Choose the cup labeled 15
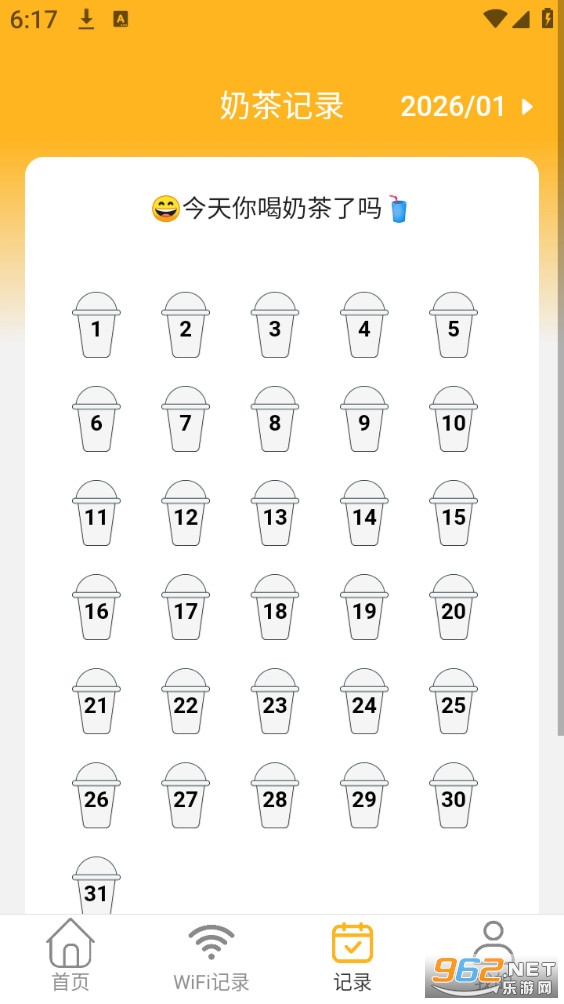Image resolution: width=564 pixels, height=1004 pixels. [453, 513]
